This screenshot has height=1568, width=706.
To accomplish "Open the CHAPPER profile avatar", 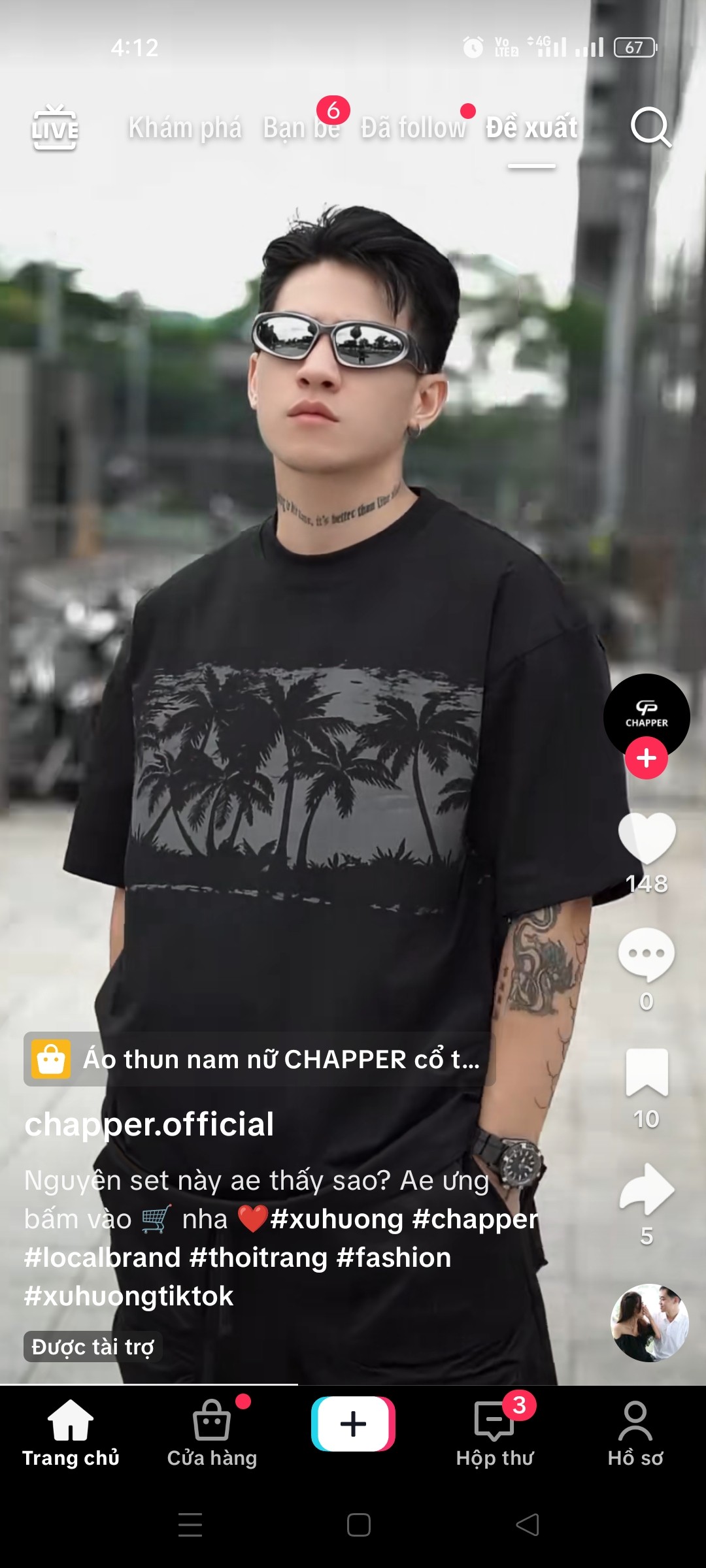I will pos(647,716).
